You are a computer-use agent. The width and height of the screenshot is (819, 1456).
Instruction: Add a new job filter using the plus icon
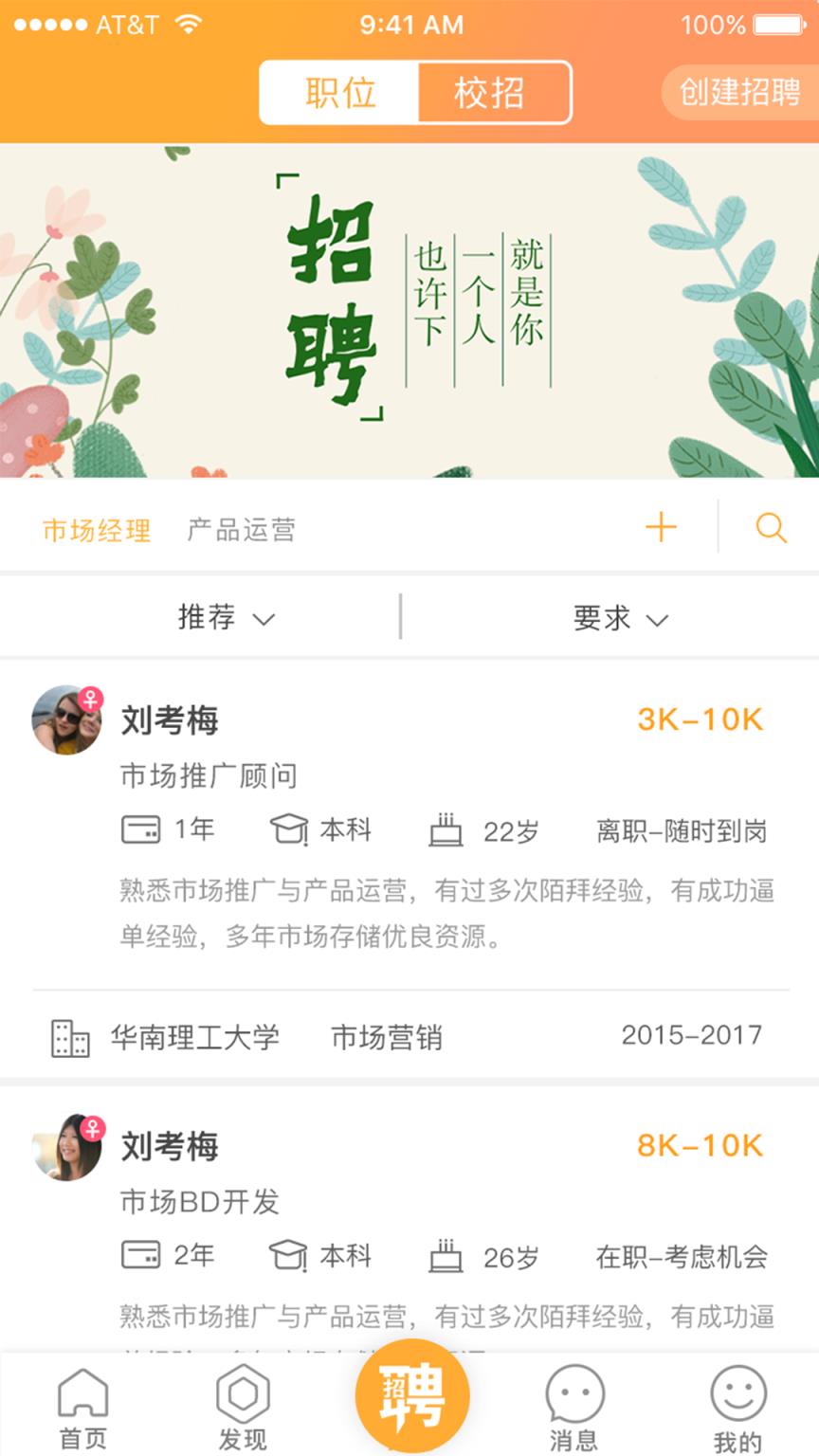(x=662, y=528)
